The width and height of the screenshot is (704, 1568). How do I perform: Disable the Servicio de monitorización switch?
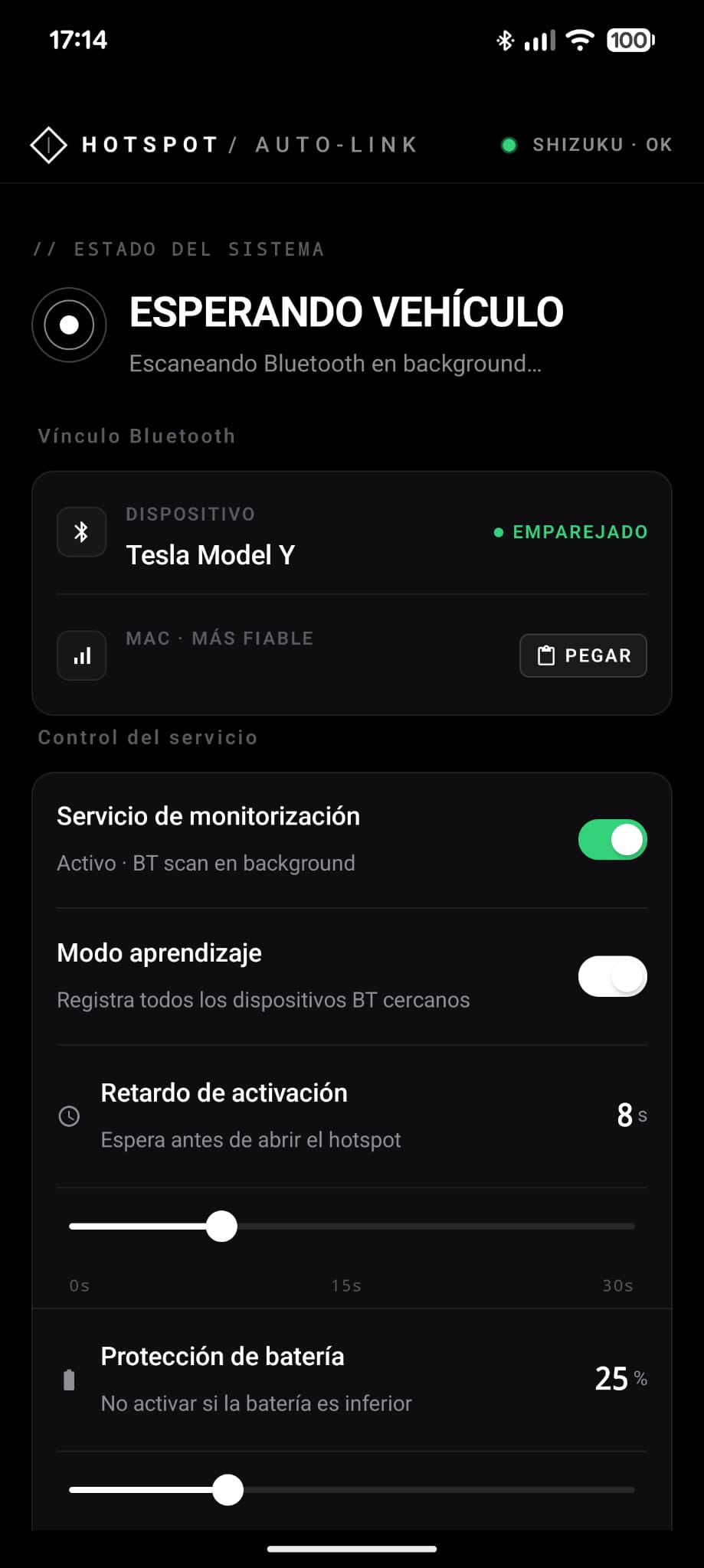pyautogui.click(x=612, y=840)
